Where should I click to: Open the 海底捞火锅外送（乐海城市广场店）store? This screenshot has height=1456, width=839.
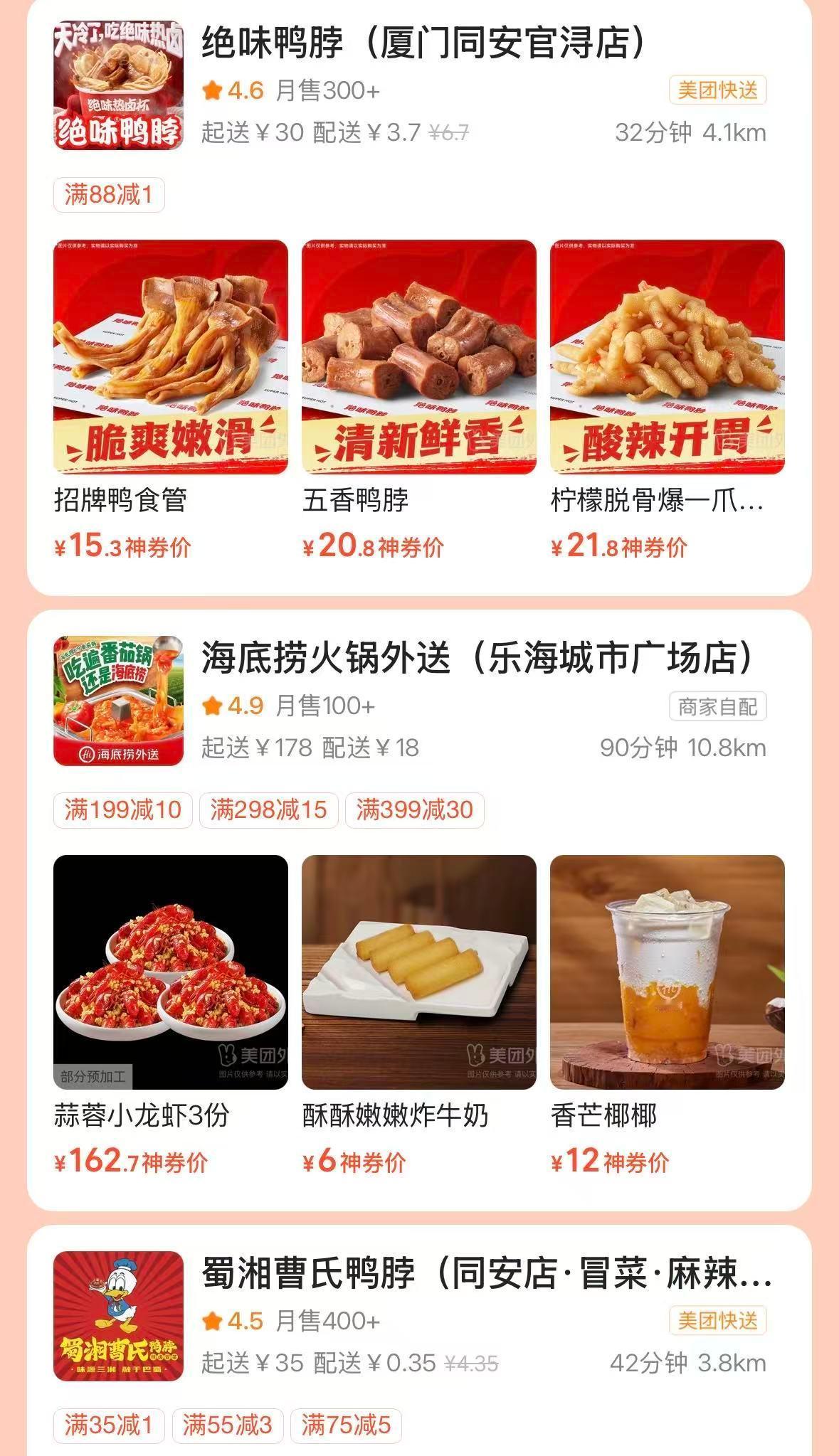click(477, 657)
